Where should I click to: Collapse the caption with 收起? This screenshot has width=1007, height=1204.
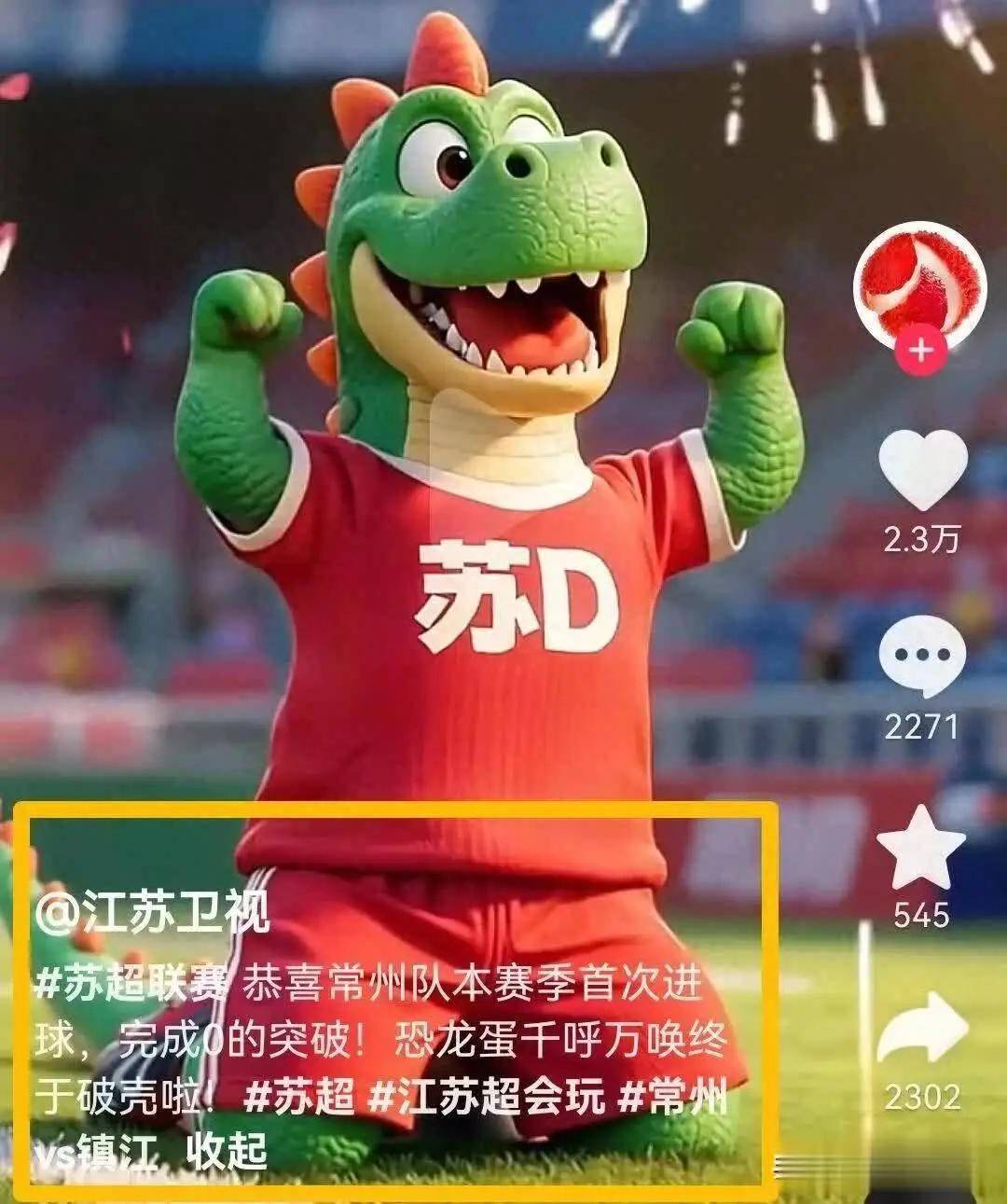227,1152
